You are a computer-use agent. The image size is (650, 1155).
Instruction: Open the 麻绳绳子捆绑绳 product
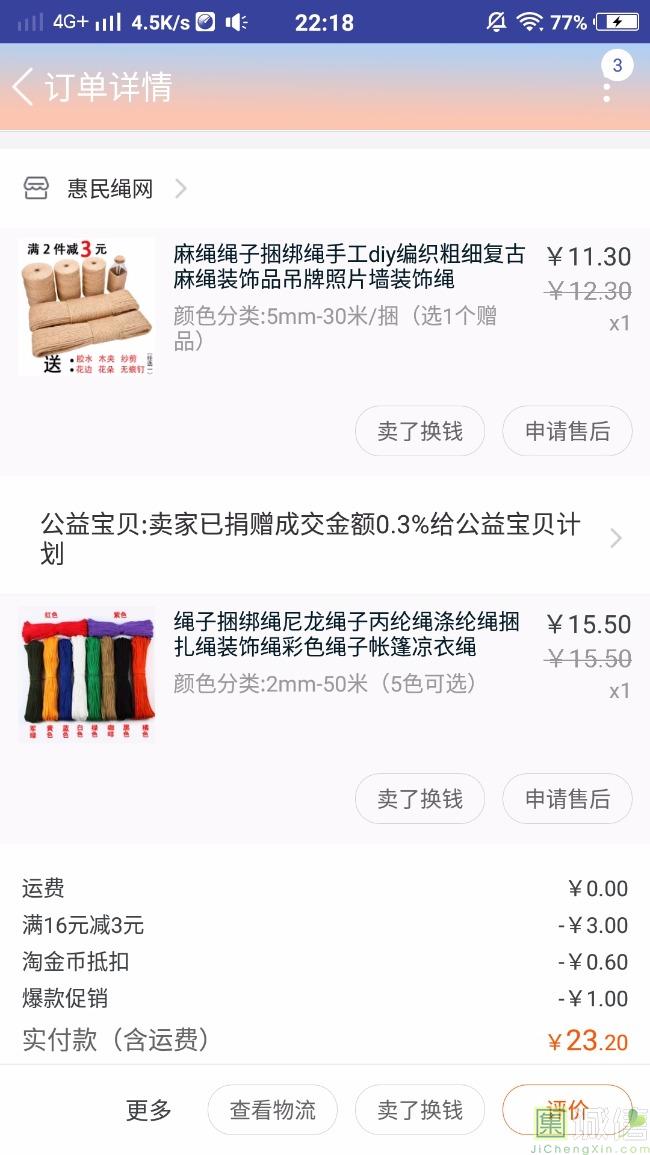pos(348,266)
